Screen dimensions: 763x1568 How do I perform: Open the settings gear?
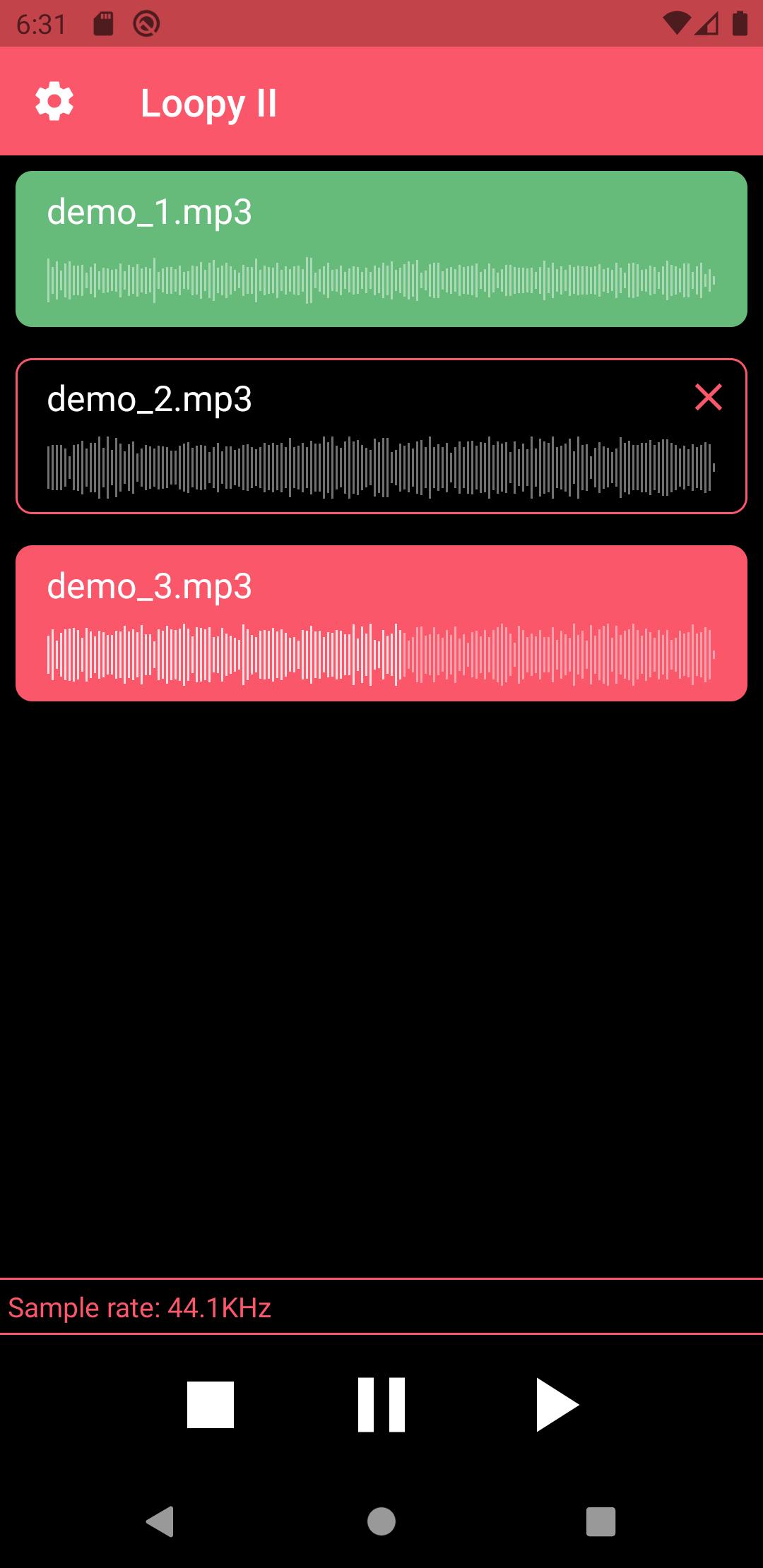(x=54, y=102)
